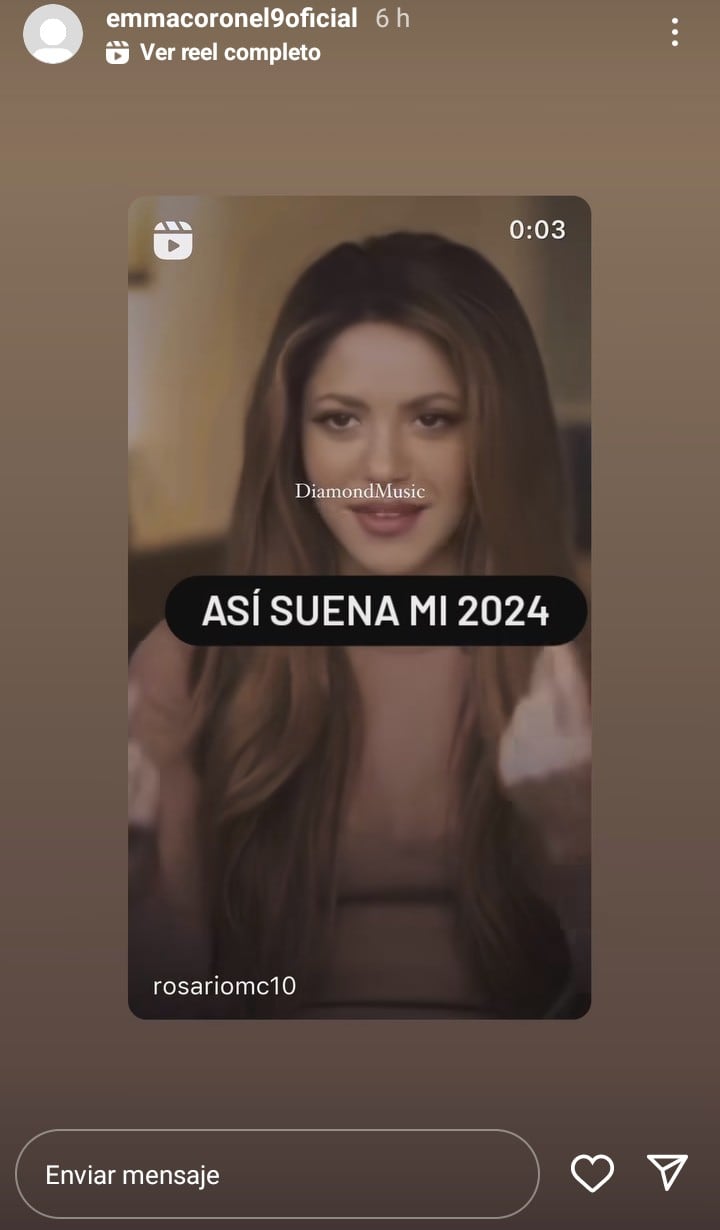Image resolution: width=720 pixels, height=1230 pixels.
Task: Tap 'Ver reel completo' to watch the reel
Action: pyautogui.click(x=229, y=52)
